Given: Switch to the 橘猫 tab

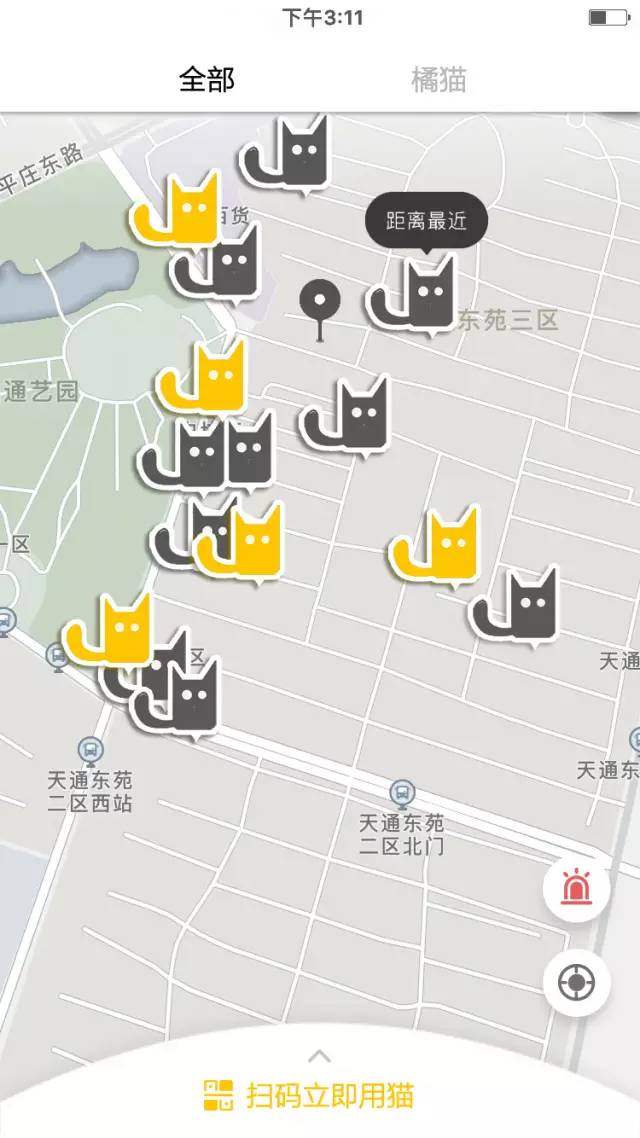Looking at the screenshot, I should (439, 80).
